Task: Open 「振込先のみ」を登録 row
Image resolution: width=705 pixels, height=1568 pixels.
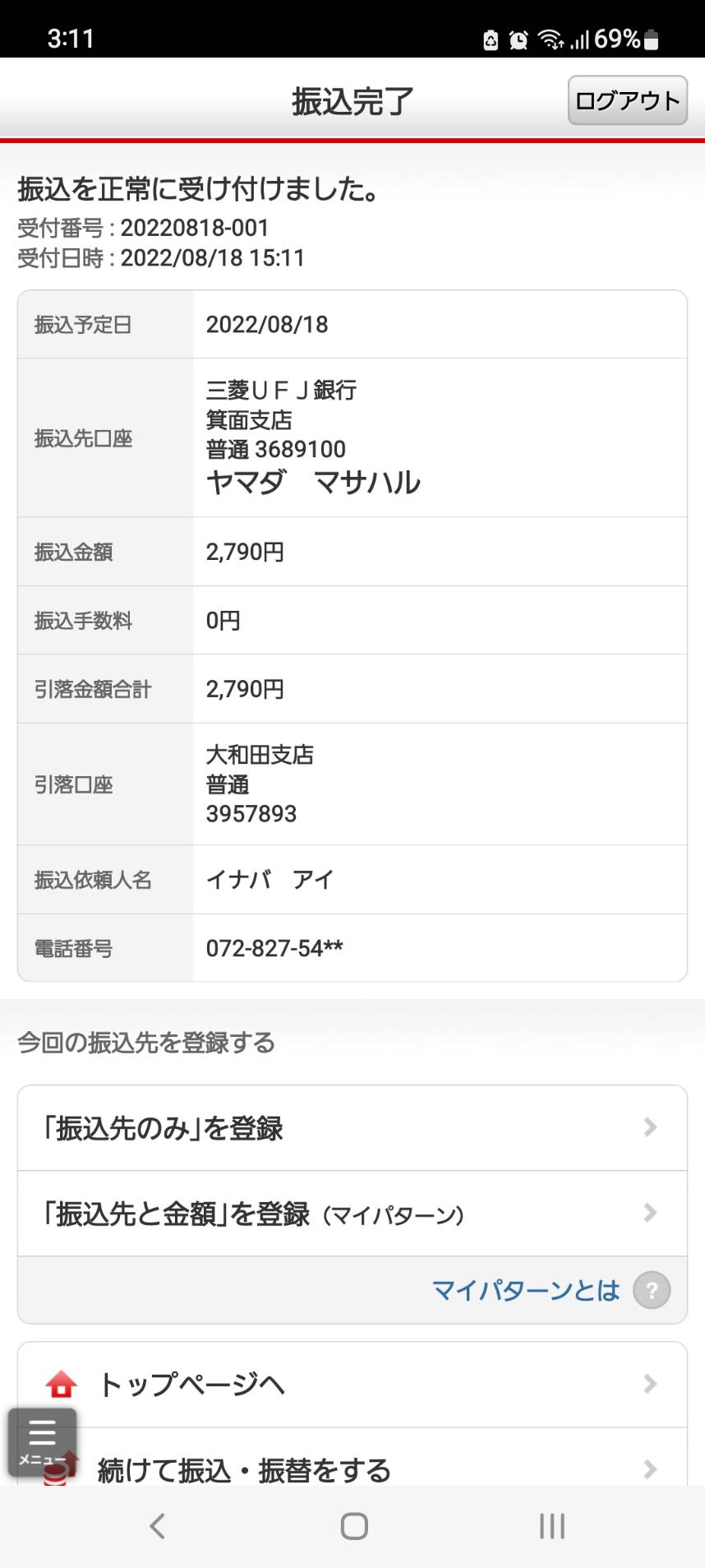Action: [x=352, y=1127]
